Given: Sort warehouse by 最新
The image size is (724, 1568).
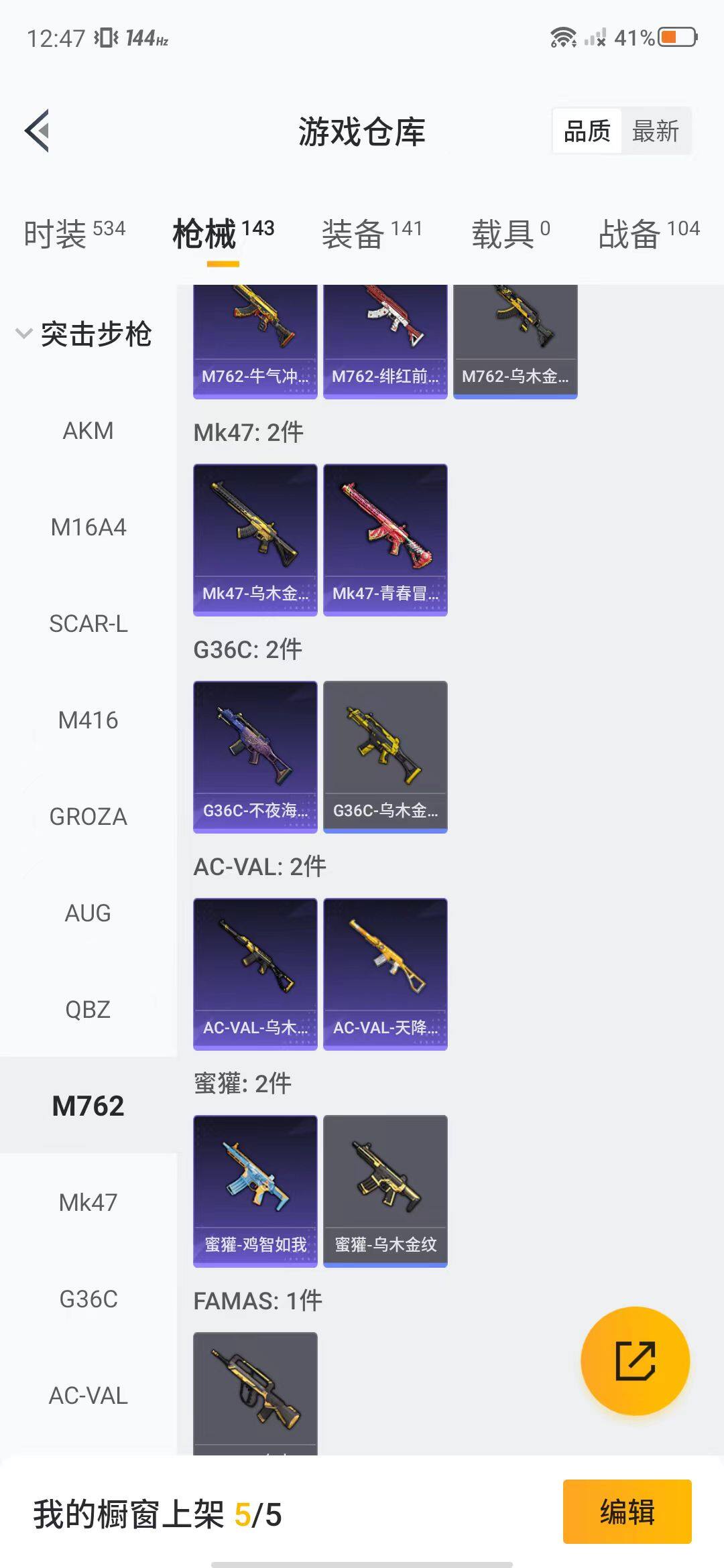Looking at the screenshot, I should [655, 131].
